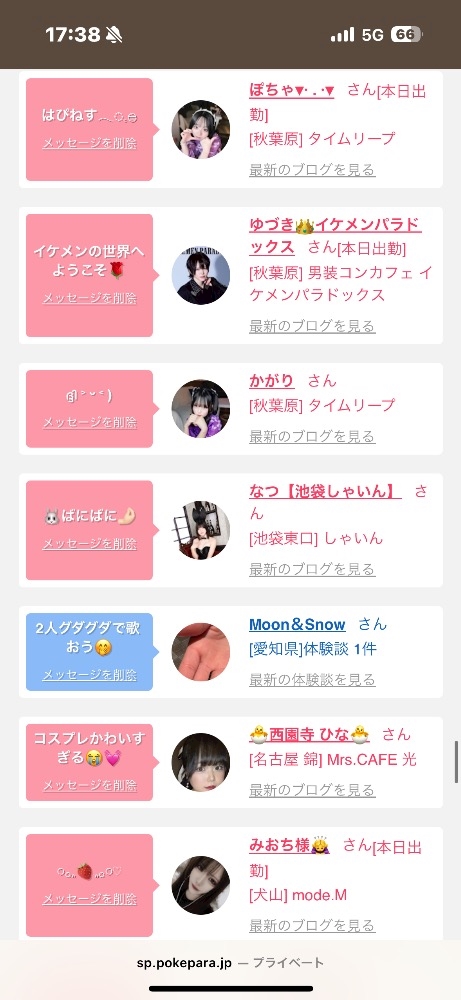Screen dimensions: 461x1000
Task: Open the Moon&Snow profile link
Action: (x=297, y=624)
